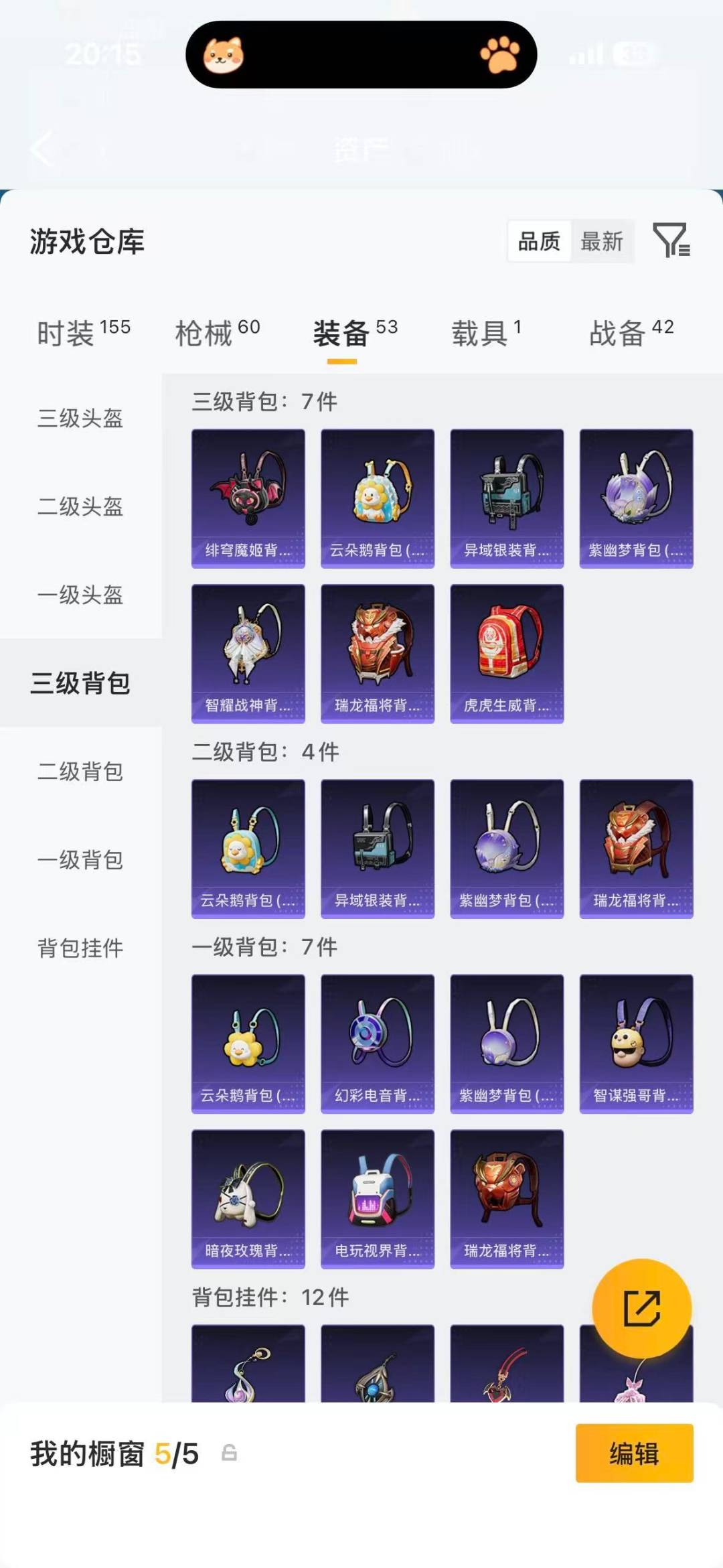723x1568 pixels.
Task: Navigate back using the top-left arrow
Action: click(42, 149)
